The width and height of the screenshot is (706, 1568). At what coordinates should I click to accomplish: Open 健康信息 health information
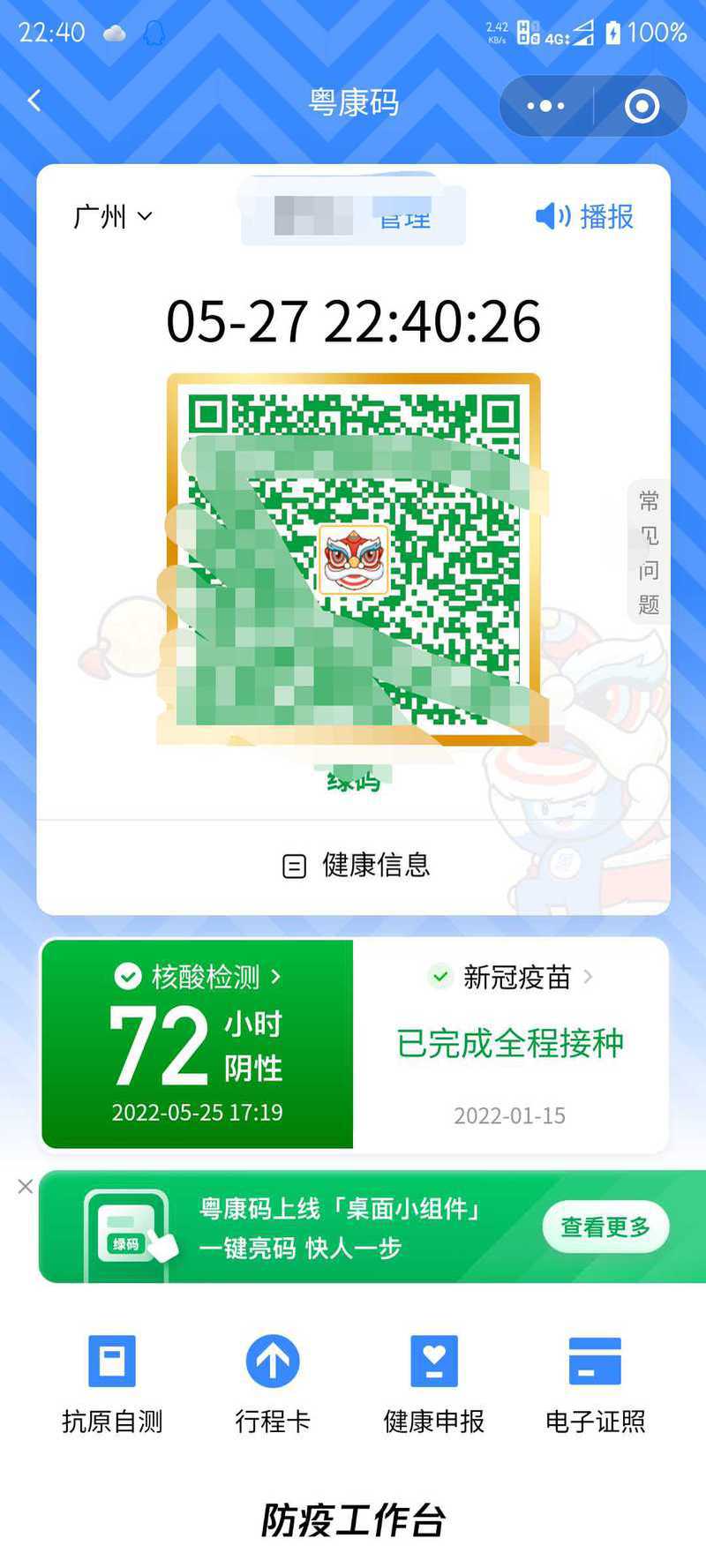tap(356, 866)
